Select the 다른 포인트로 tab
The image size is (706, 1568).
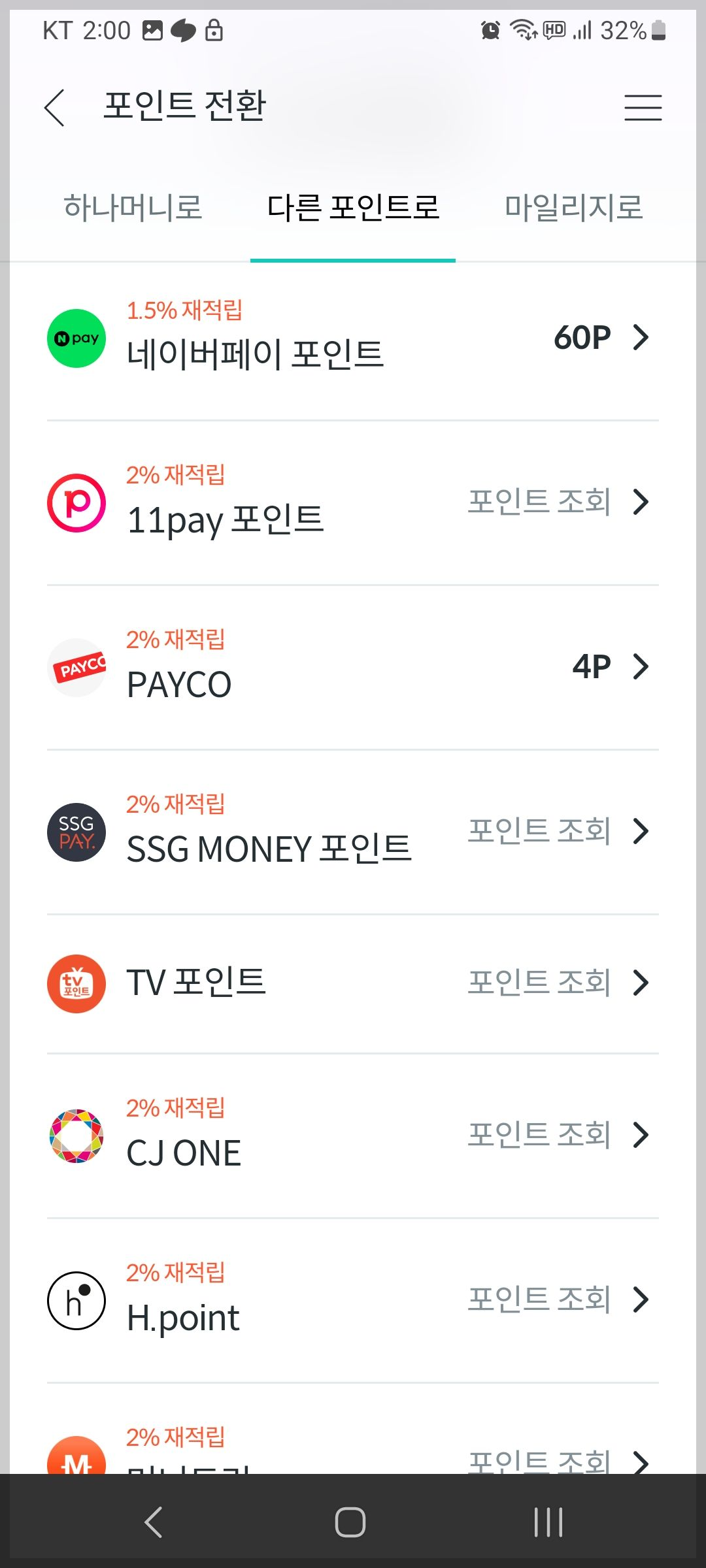[x=353, y=208]
